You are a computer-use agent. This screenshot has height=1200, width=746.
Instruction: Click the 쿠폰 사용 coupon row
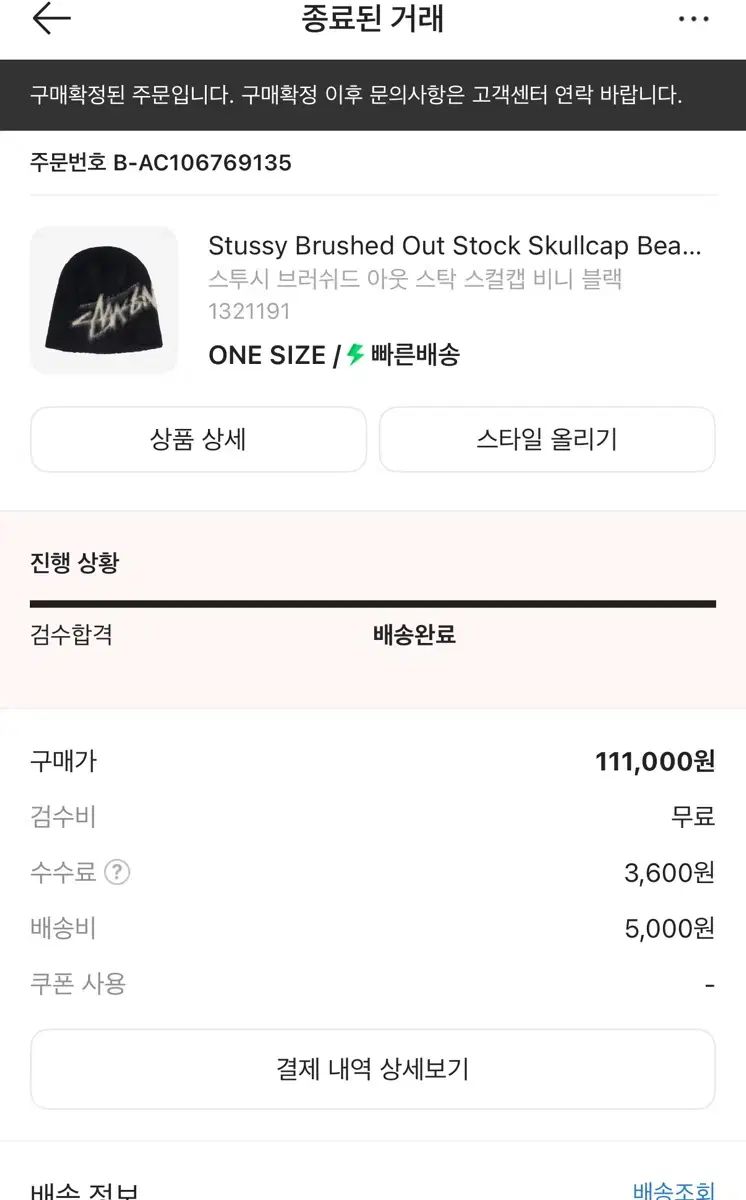click(x=80, y=984)
